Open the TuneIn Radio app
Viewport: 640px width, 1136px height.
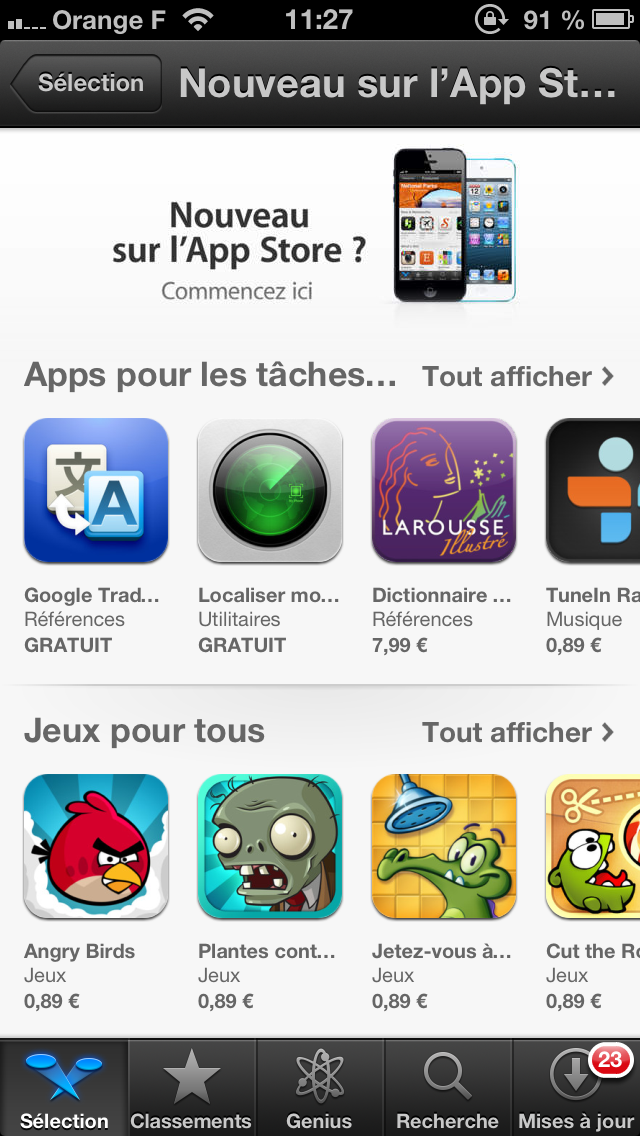coord(594,491)
